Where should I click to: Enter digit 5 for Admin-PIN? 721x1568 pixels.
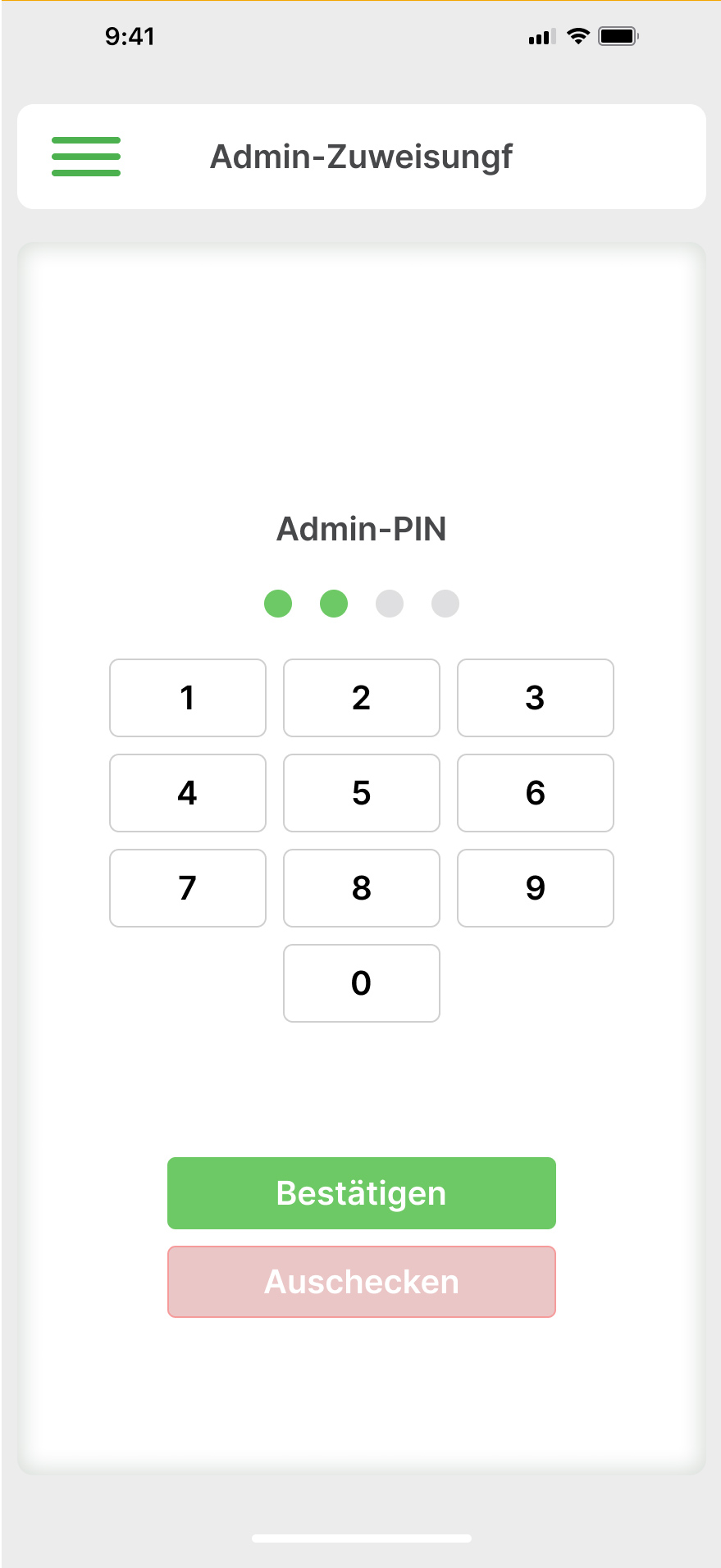coord(362,793)
